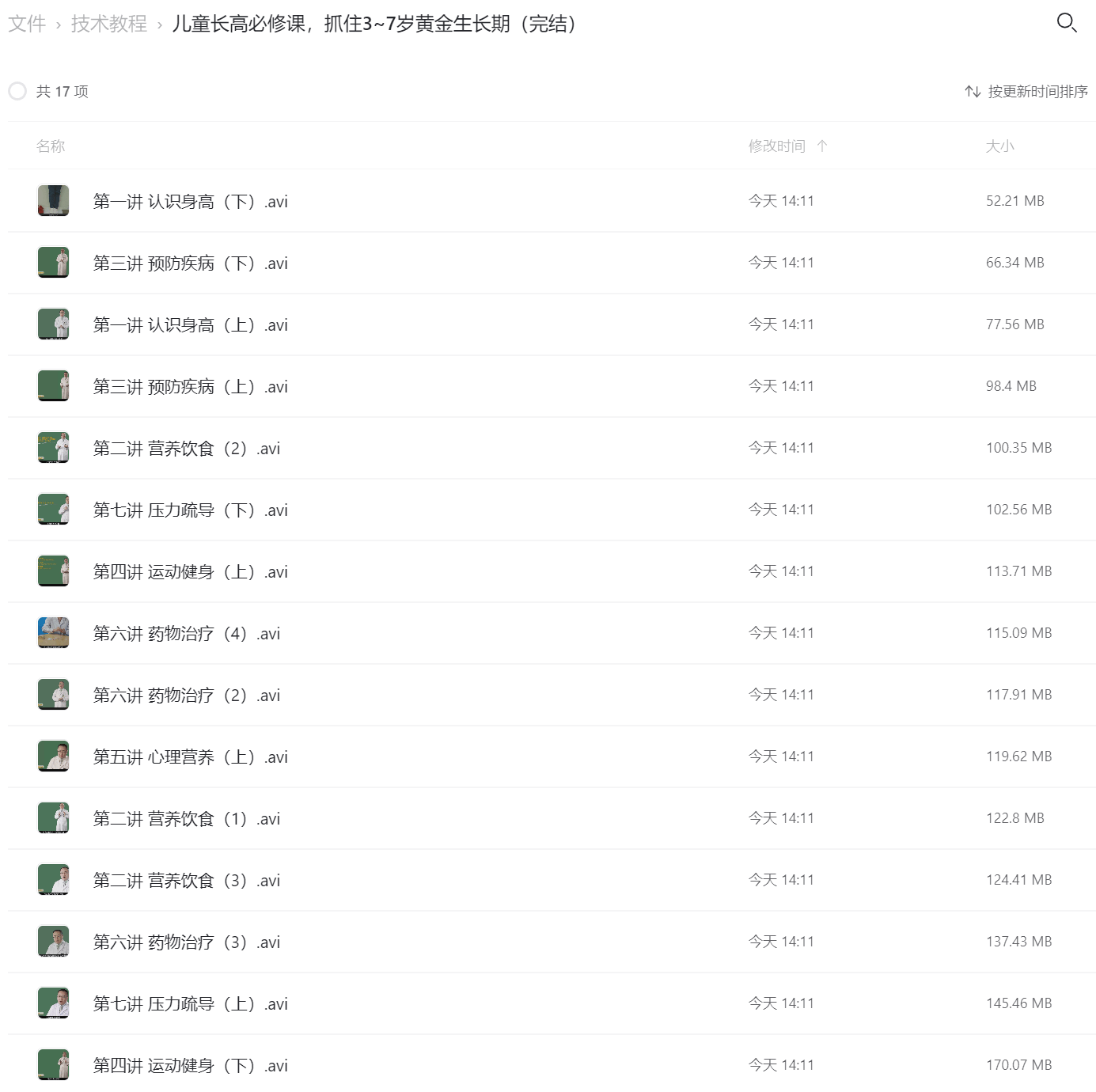Open the search icon
The height and width of the screenshot is (1092, 1096).
[1066, 23]
